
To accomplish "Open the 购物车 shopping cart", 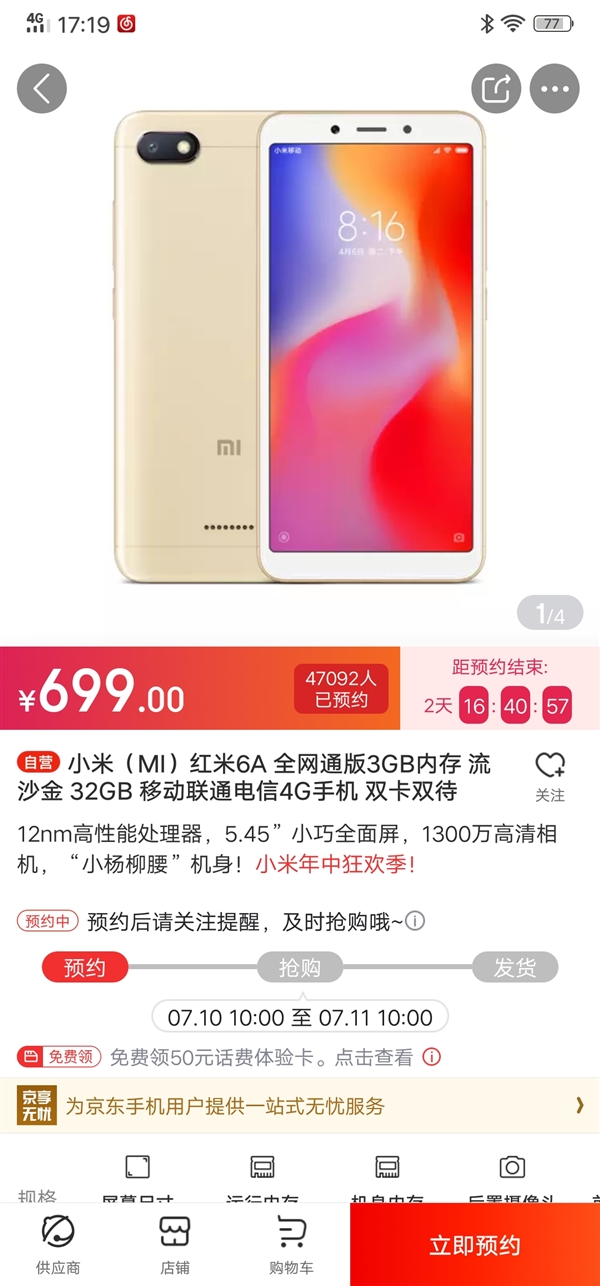I will click(292, 1244).
